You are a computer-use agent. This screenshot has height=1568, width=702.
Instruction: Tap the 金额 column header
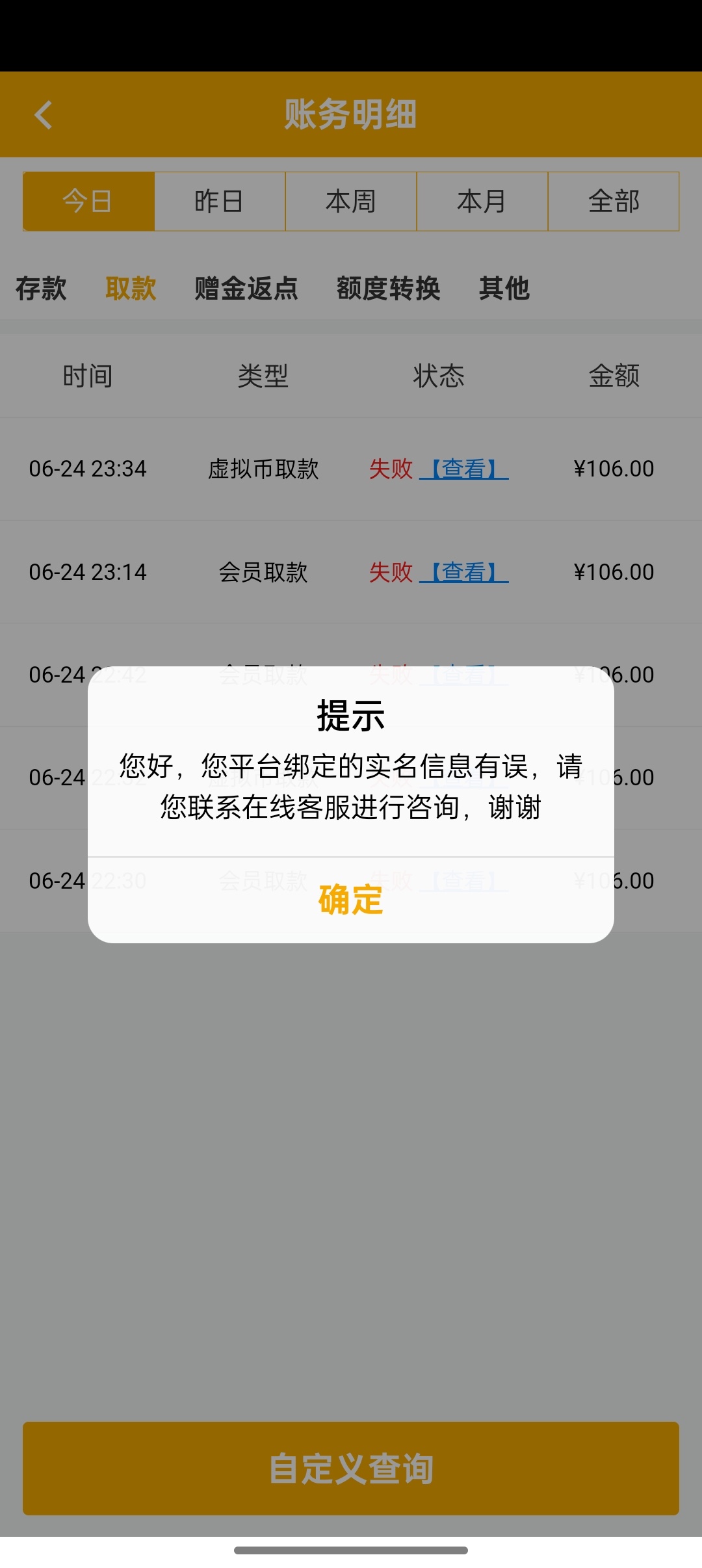(x=614, y=376)
